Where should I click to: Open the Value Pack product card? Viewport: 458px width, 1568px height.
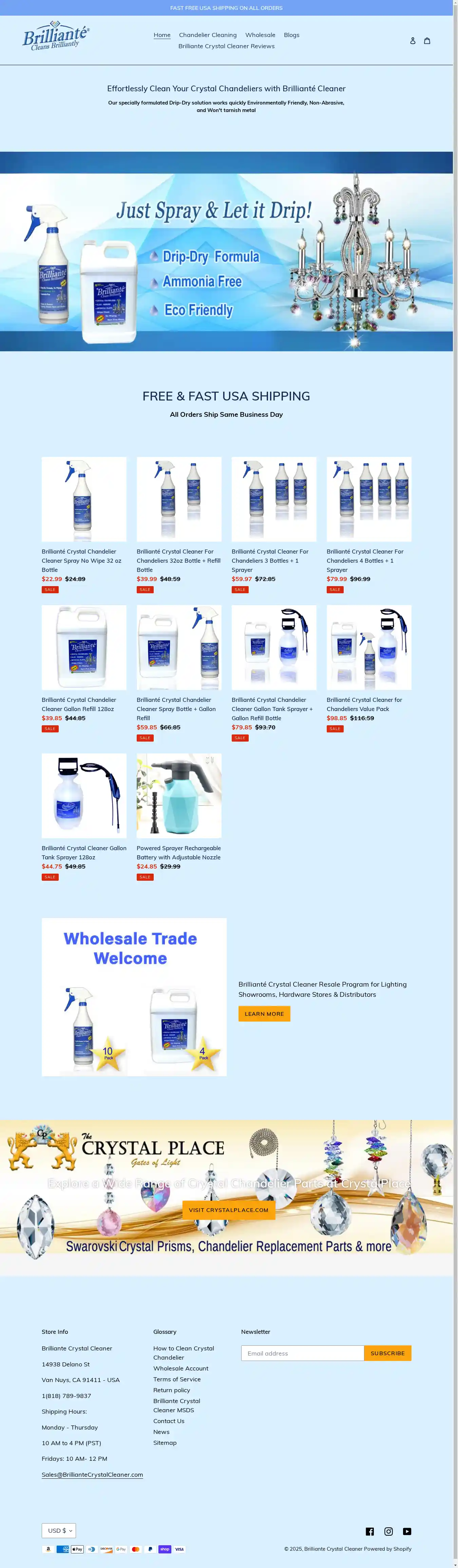[368, 648]
